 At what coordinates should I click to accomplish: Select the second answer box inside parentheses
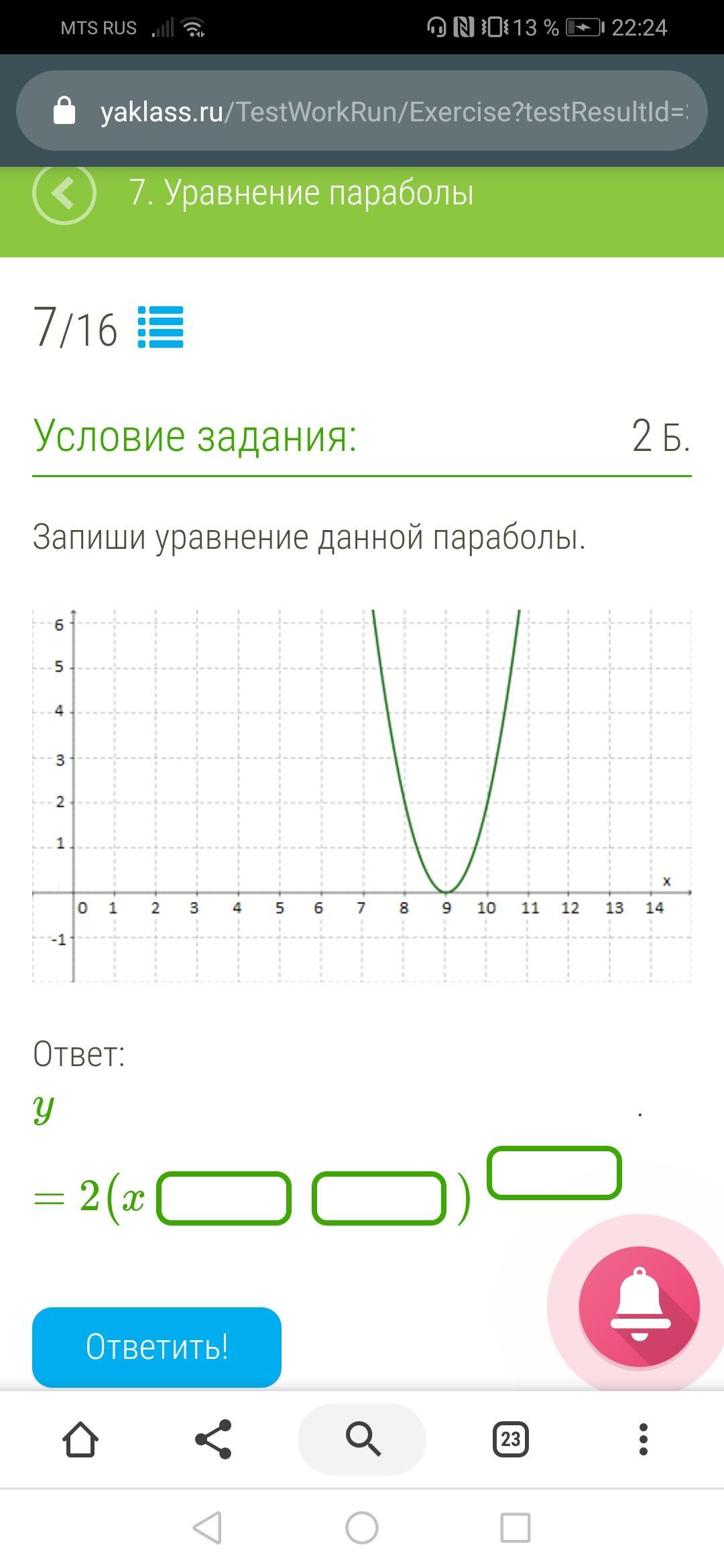(x=379, y=1198)
